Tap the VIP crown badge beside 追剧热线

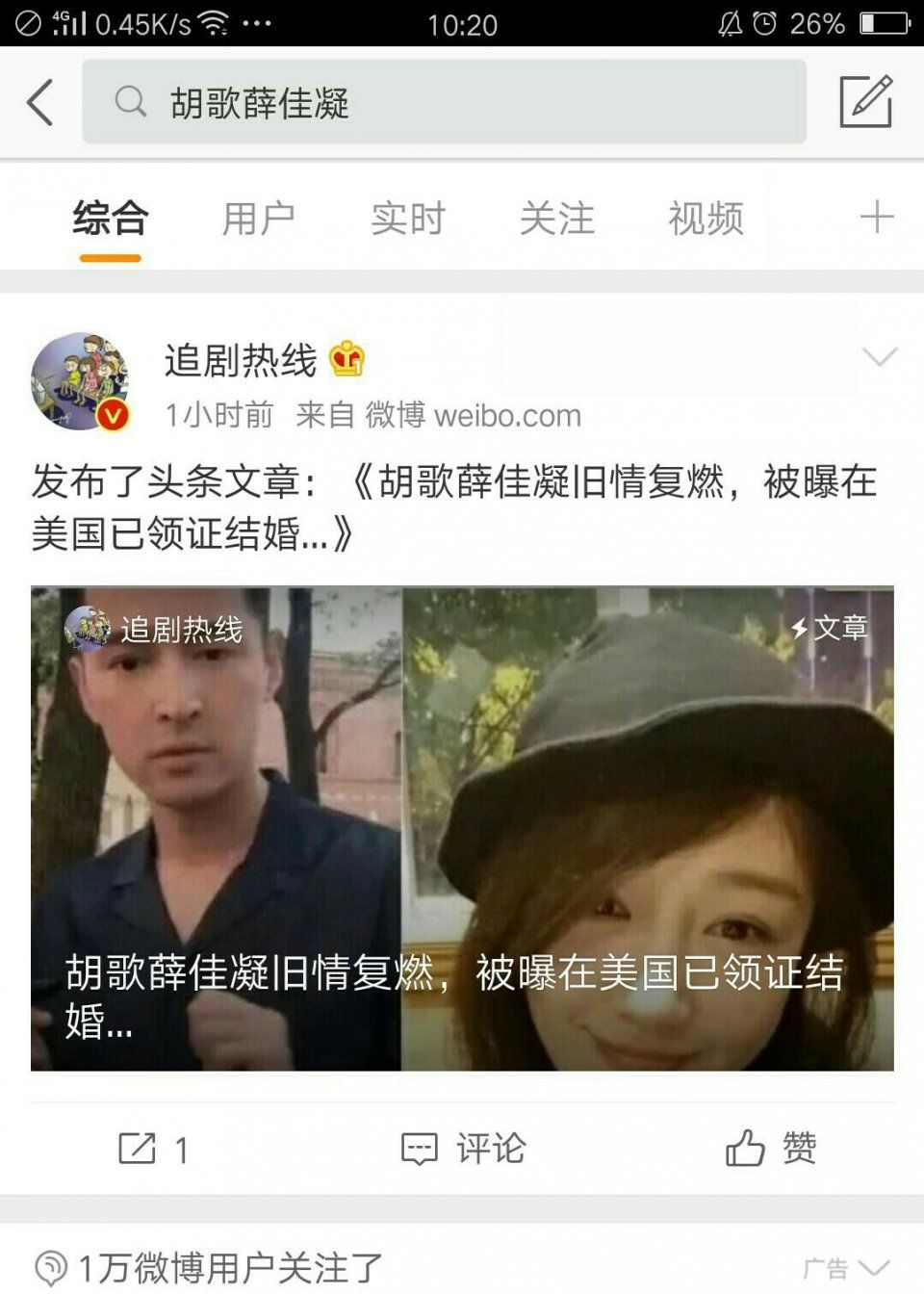[346, 360]
